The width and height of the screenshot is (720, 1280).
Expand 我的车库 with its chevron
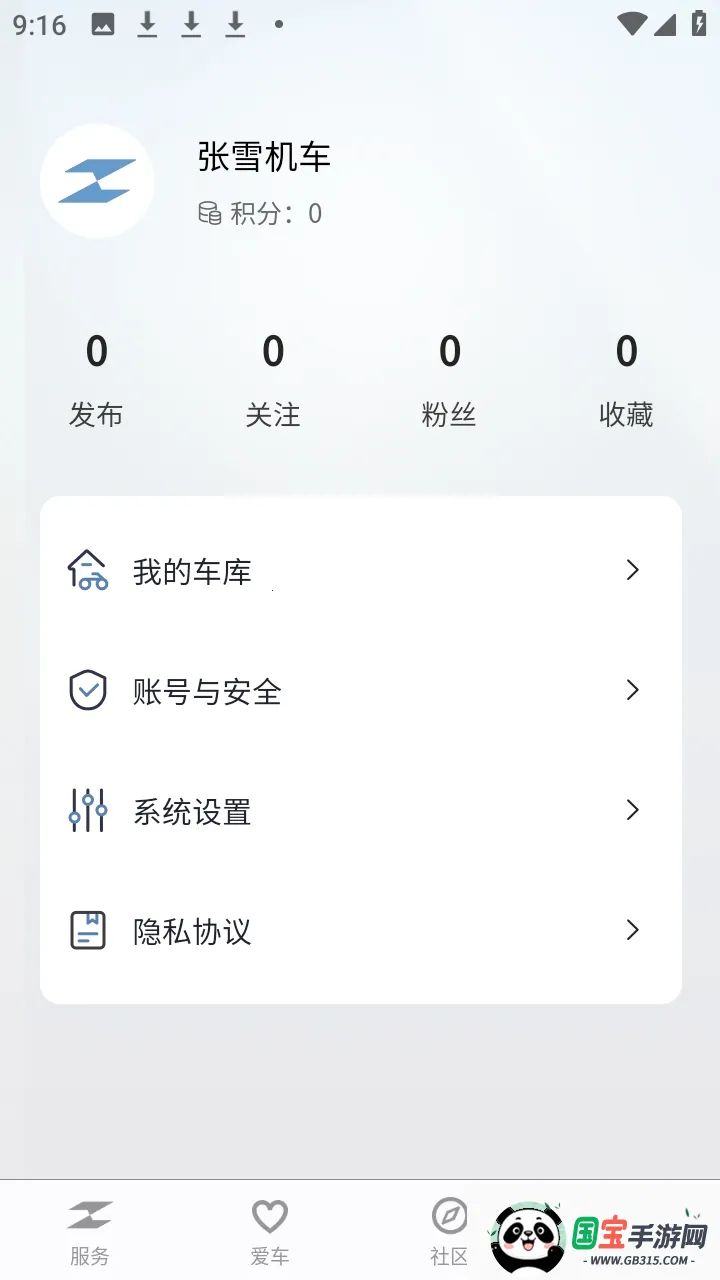632,570
